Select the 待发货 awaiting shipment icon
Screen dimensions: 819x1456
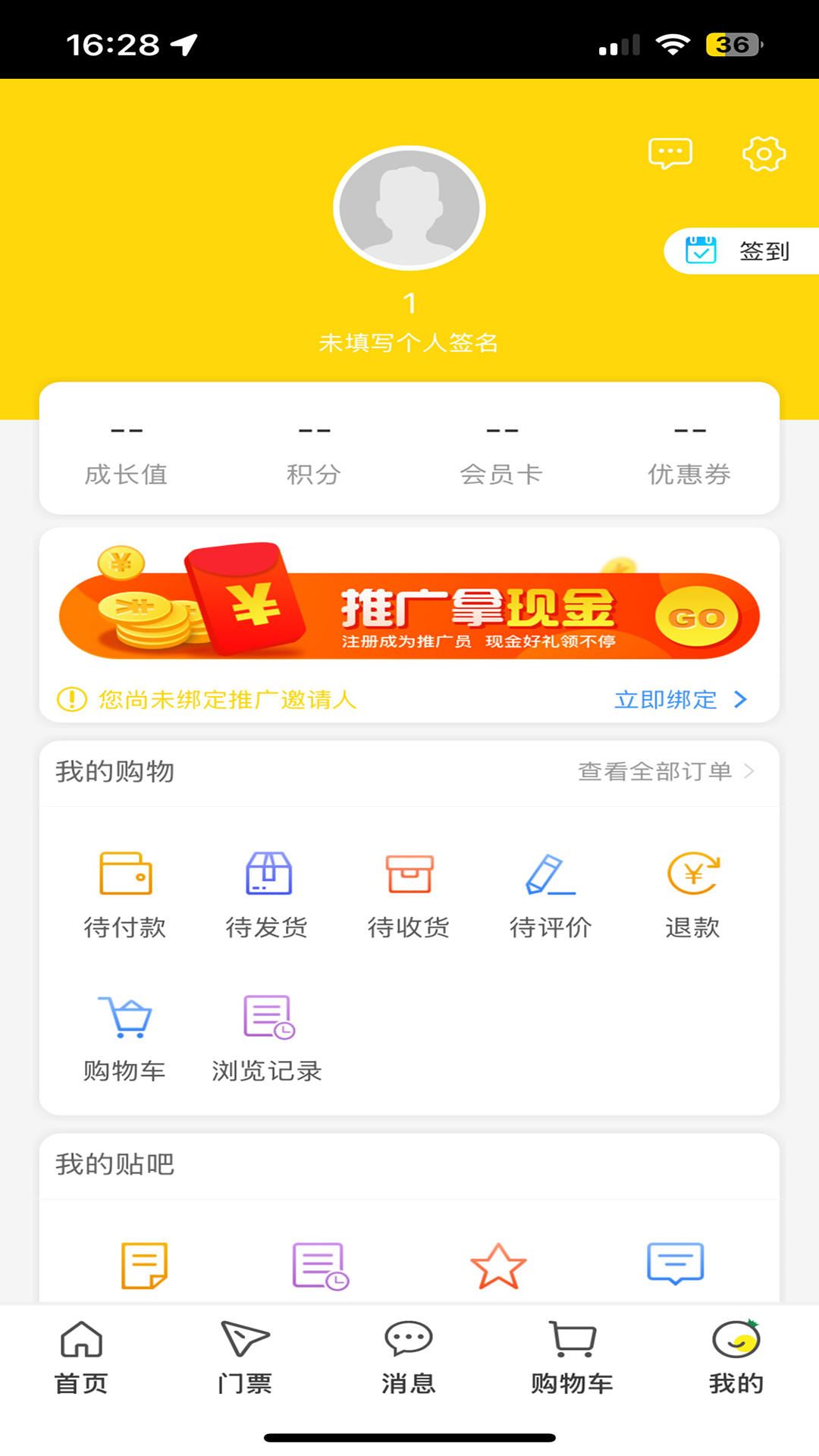point(268,876)
